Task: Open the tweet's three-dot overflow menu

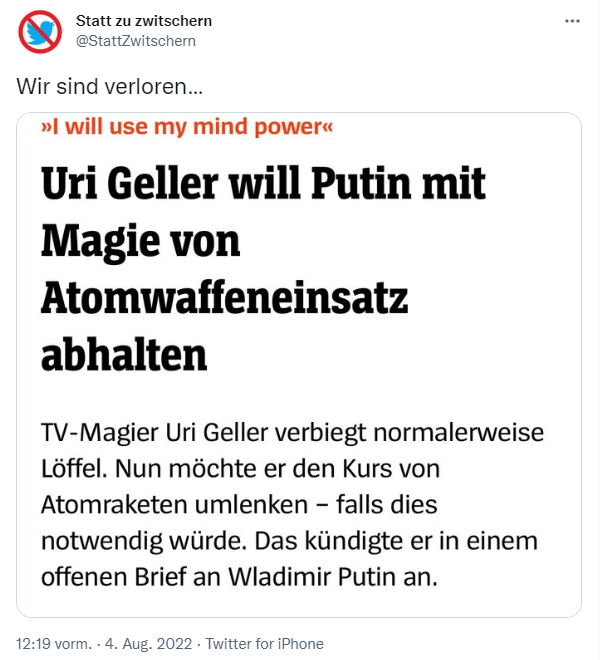Action: 572,21
